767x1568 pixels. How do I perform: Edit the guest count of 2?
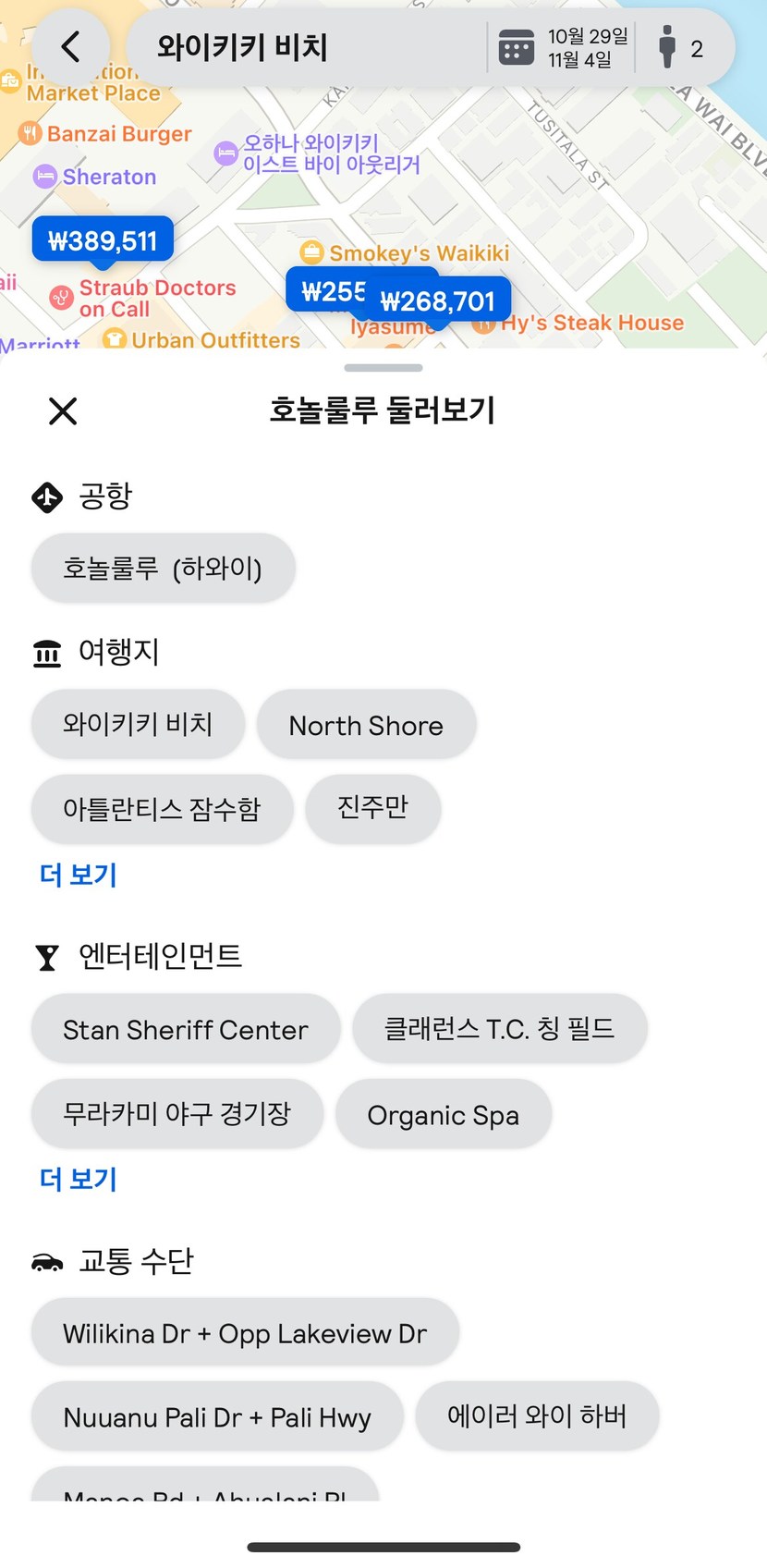681,47
